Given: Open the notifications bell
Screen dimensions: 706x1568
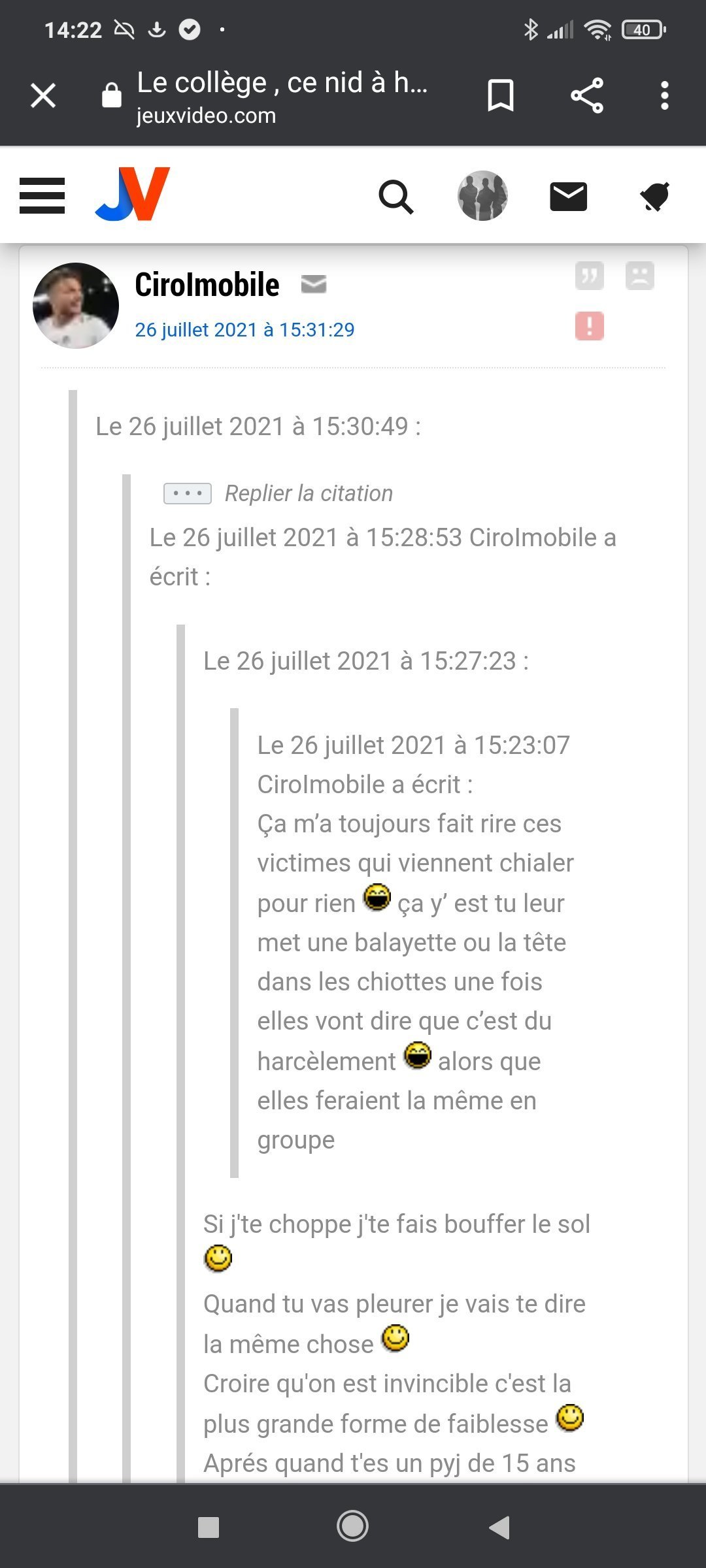Looking at the screenshot, I should click(x=655, y=197).
